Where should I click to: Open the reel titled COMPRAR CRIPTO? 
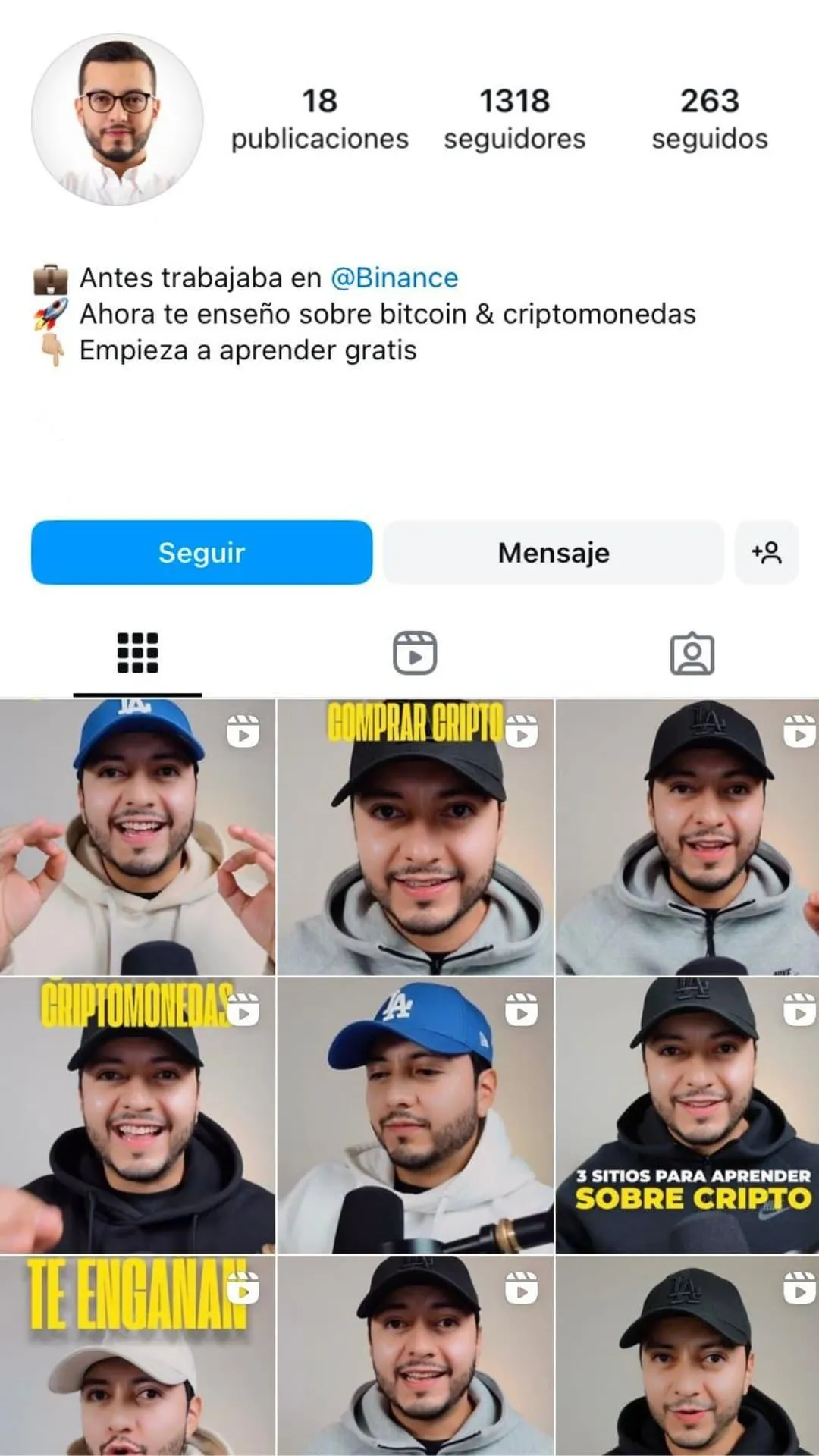(415, 837)
